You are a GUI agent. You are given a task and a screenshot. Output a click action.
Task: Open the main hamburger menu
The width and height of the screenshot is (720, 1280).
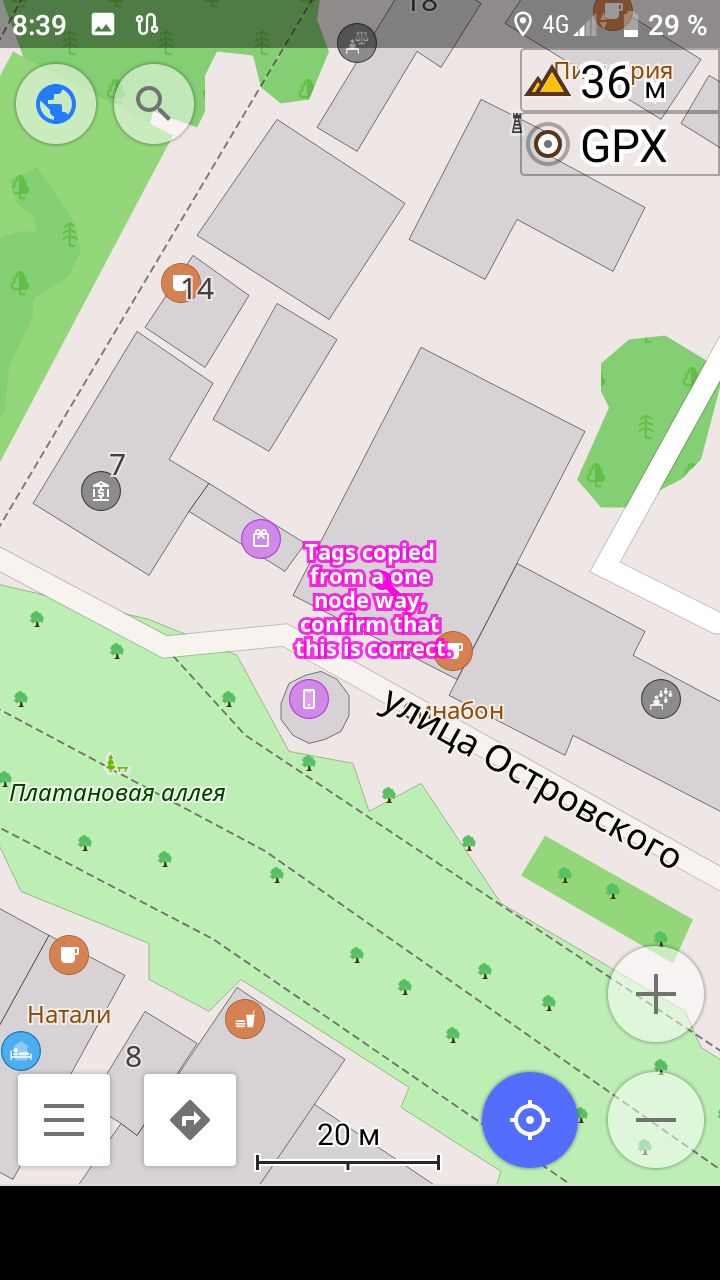coord(64,1120)
